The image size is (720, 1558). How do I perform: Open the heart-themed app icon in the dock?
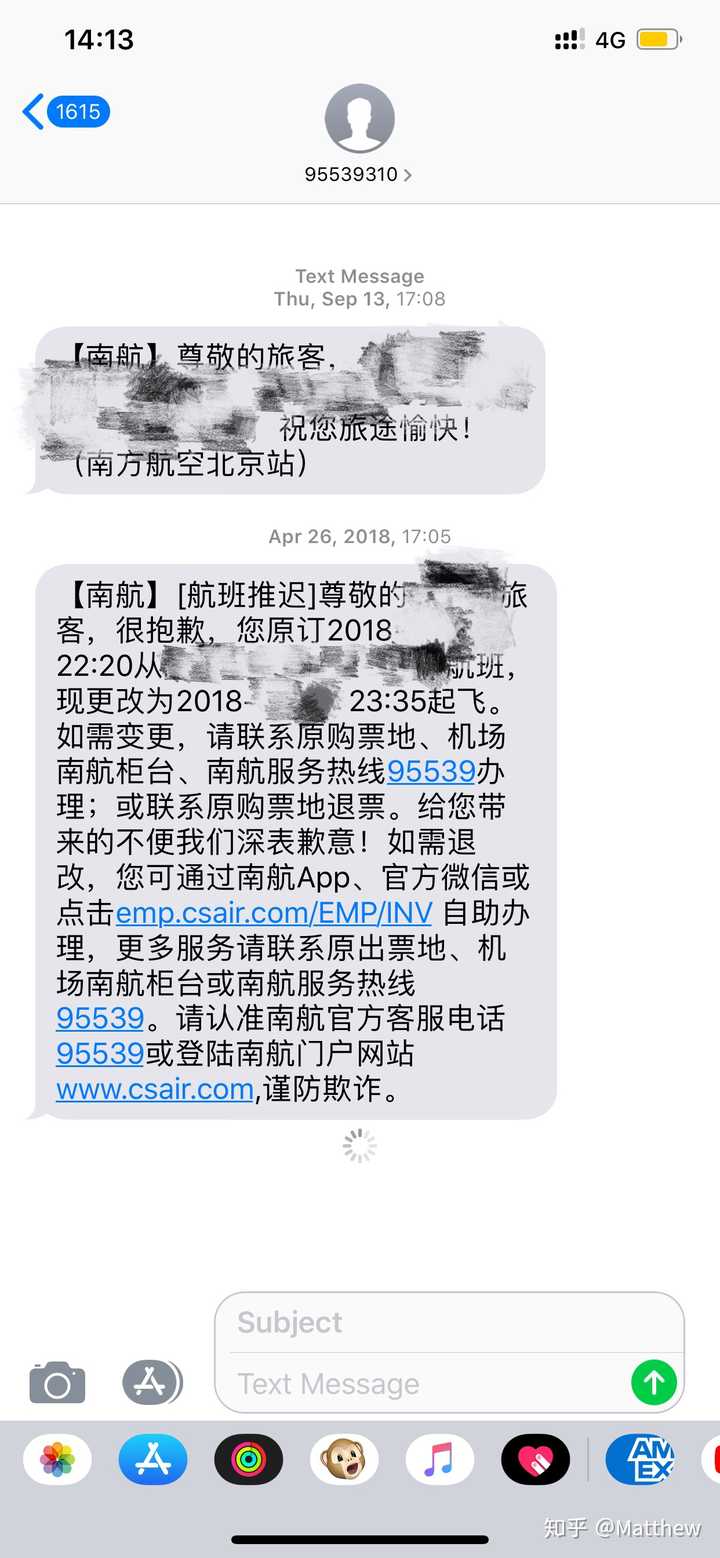click(x=534, y=1460)
